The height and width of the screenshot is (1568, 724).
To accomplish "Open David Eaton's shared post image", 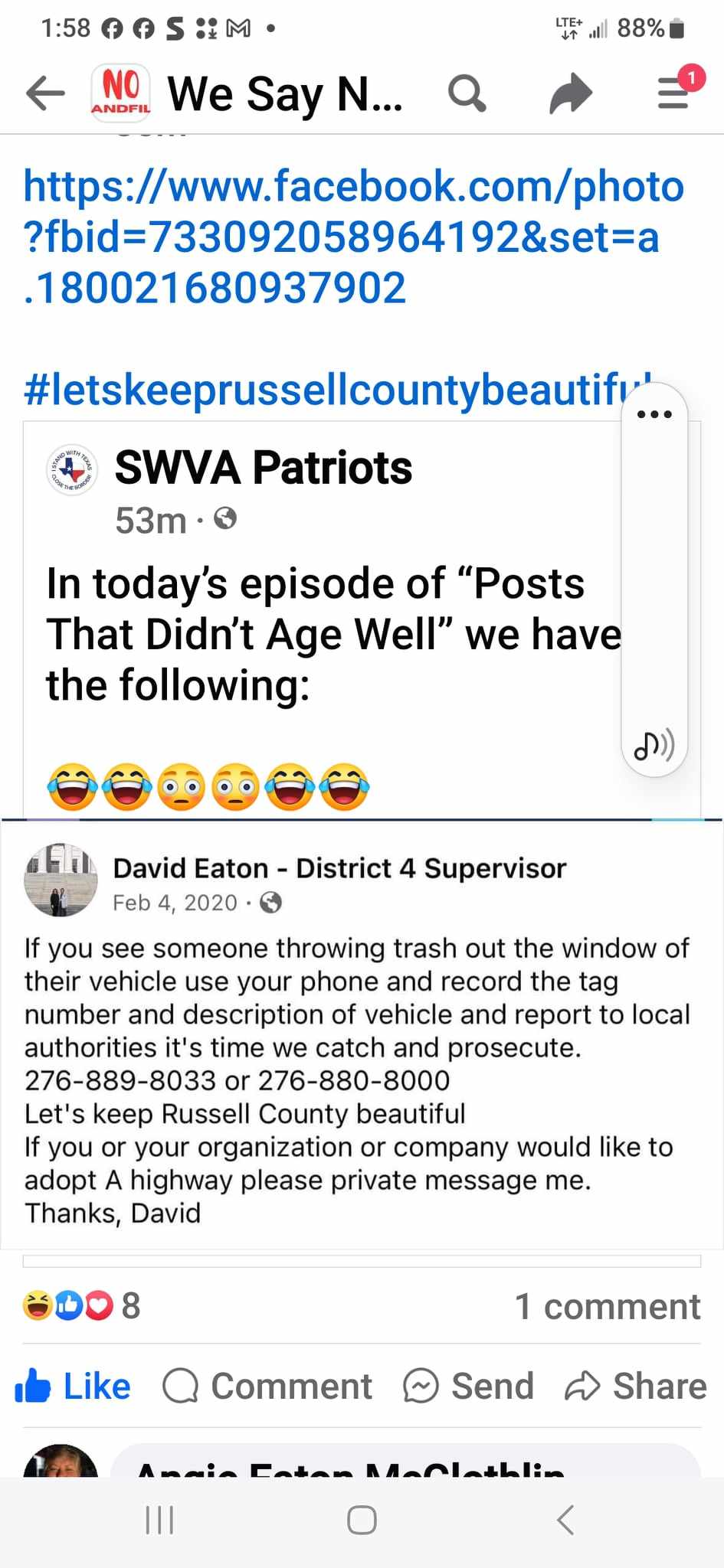I will pos(360,1034).
